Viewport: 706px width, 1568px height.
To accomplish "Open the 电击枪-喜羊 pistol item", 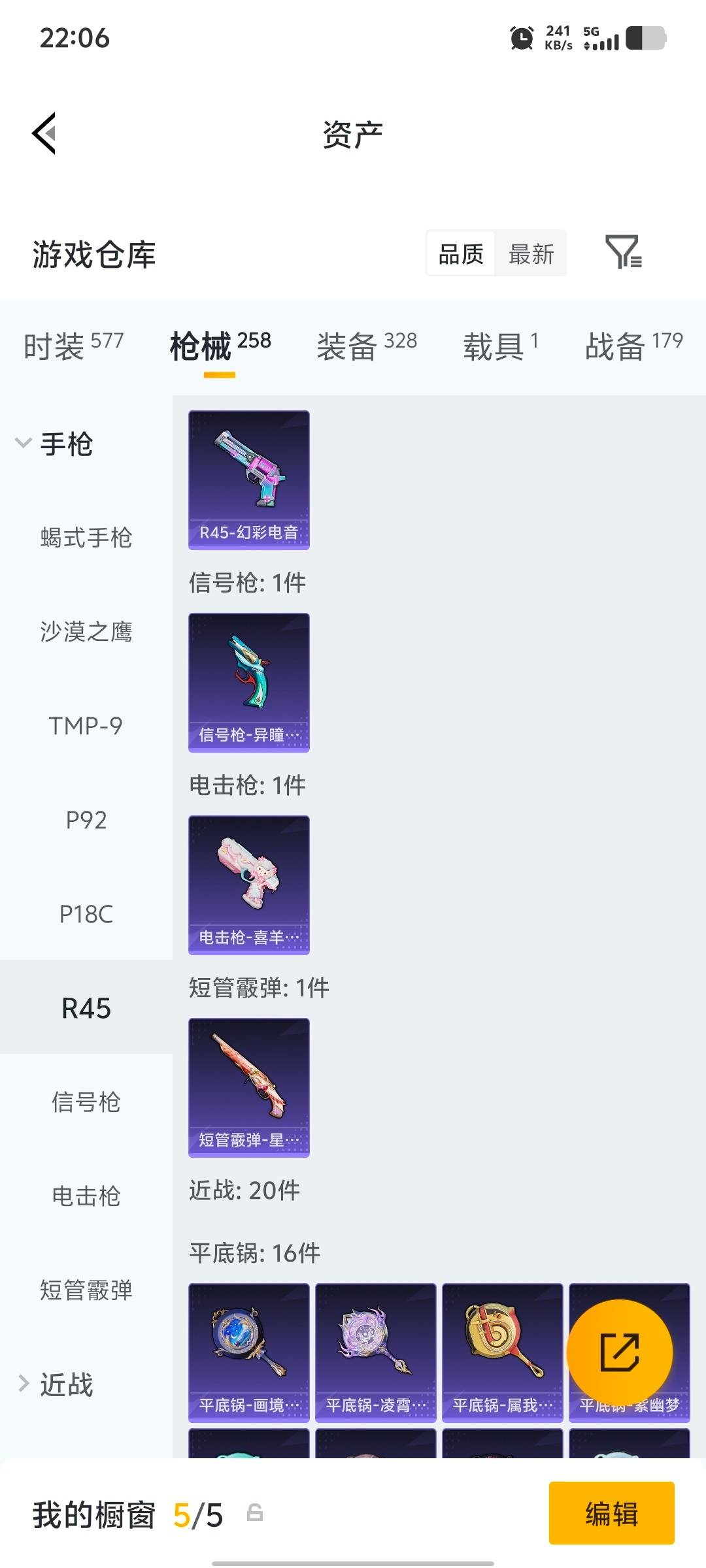I will coord(248,885).
